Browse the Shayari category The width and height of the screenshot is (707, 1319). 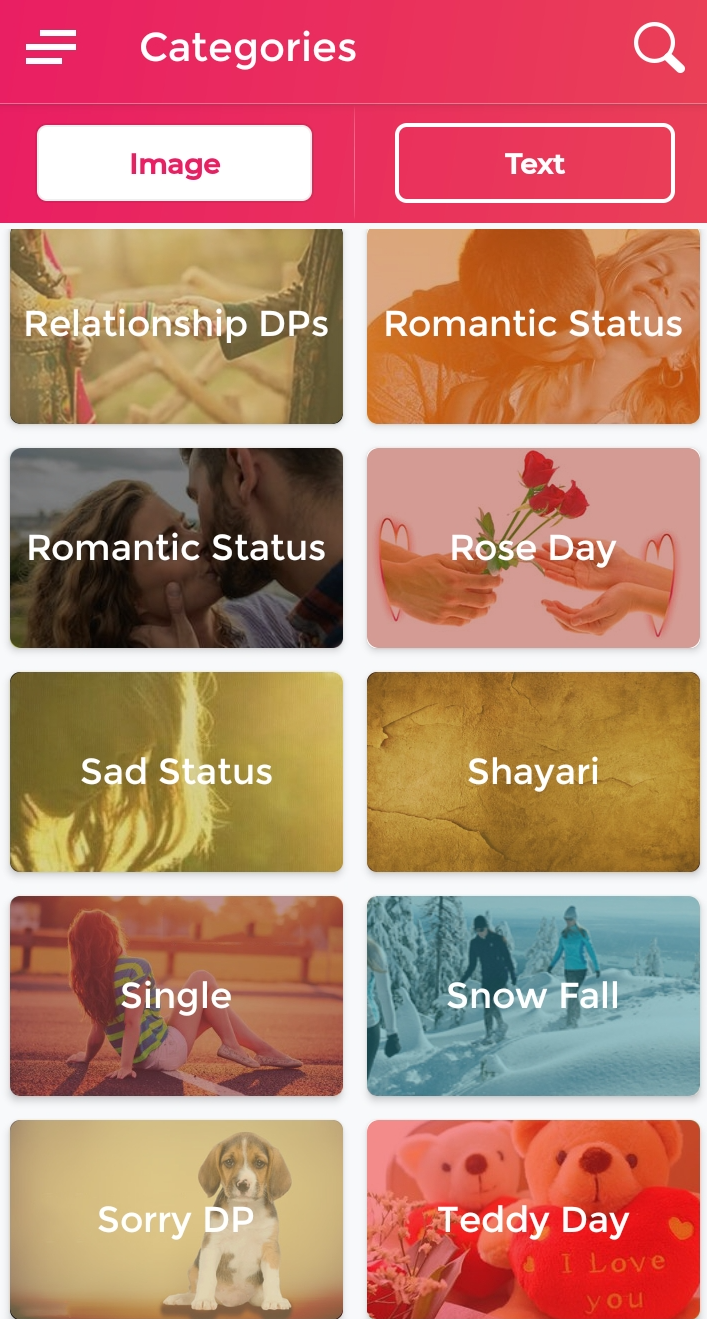(533, 772)
